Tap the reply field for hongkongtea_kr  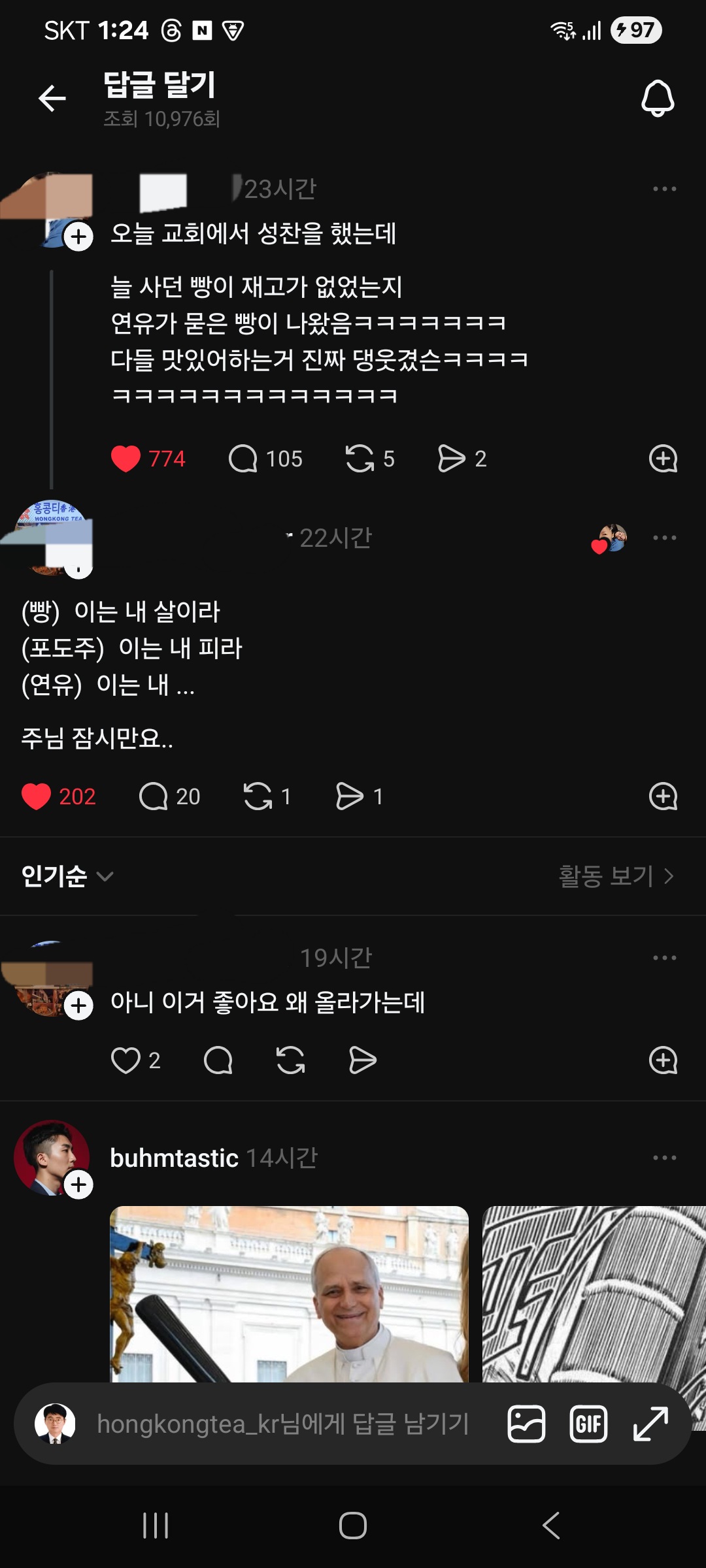pos(282,1424)
